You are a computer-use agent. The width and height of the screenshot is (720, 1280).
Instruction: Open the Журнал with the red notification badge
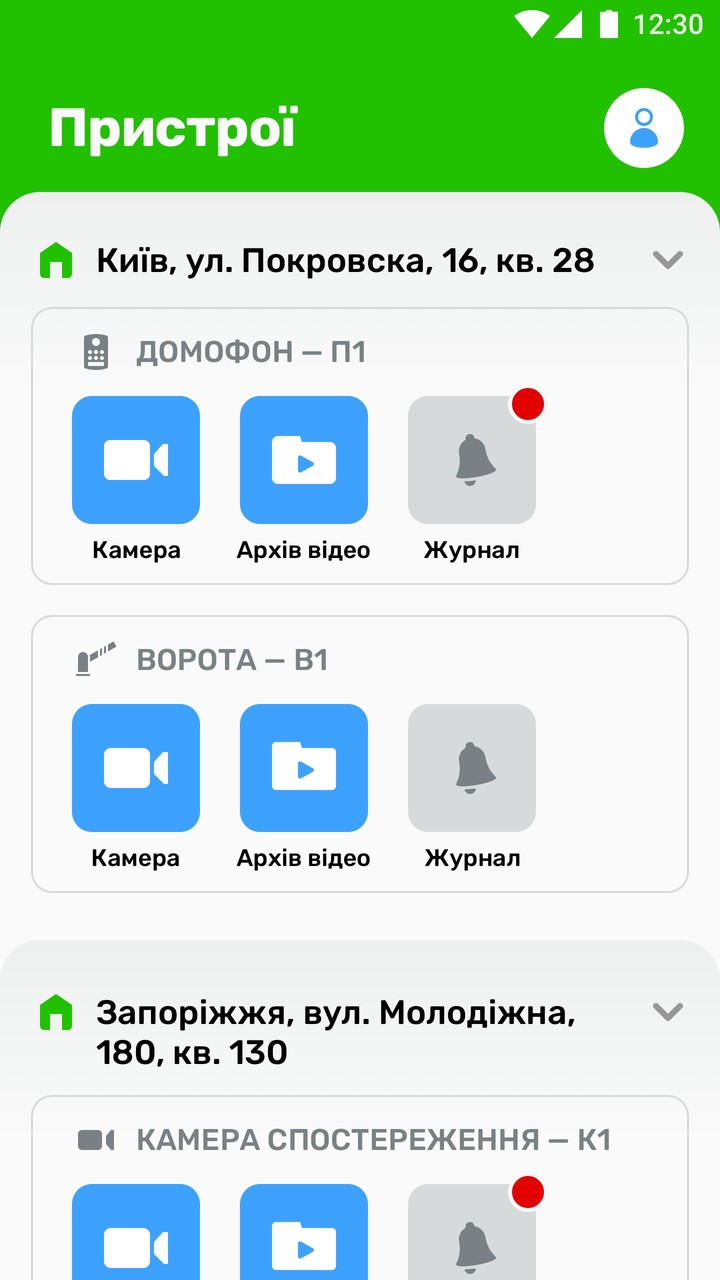point(471,459)
